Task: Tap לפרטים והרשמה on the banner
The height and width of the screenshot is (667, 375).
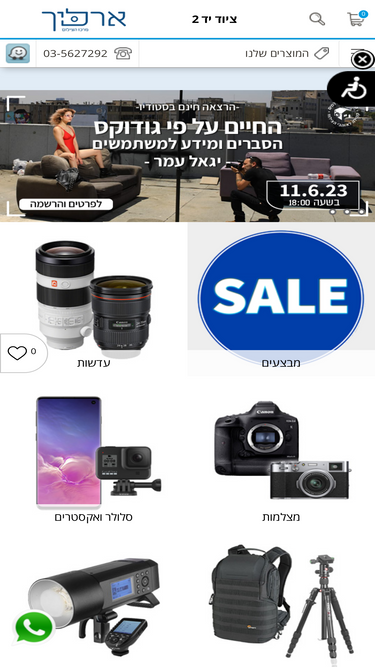Action: click(x=66, y=204)
